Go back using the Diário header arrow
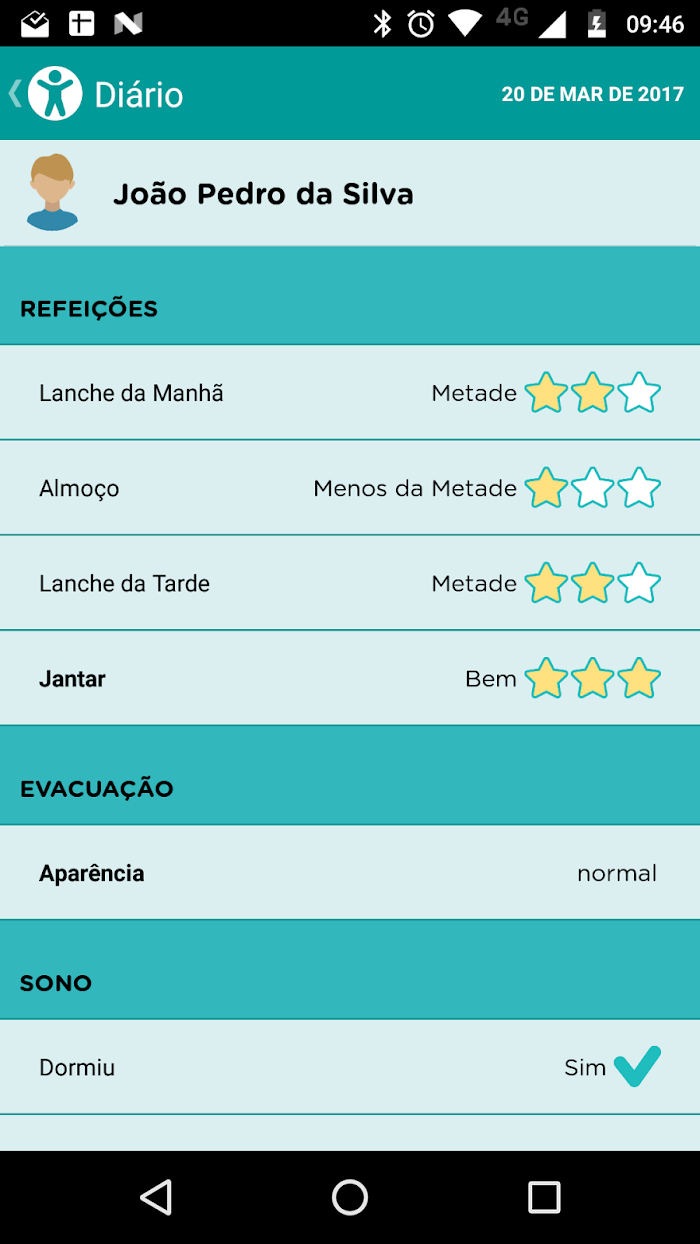This screenshot has width=700, height=1244. coord(15,94)
